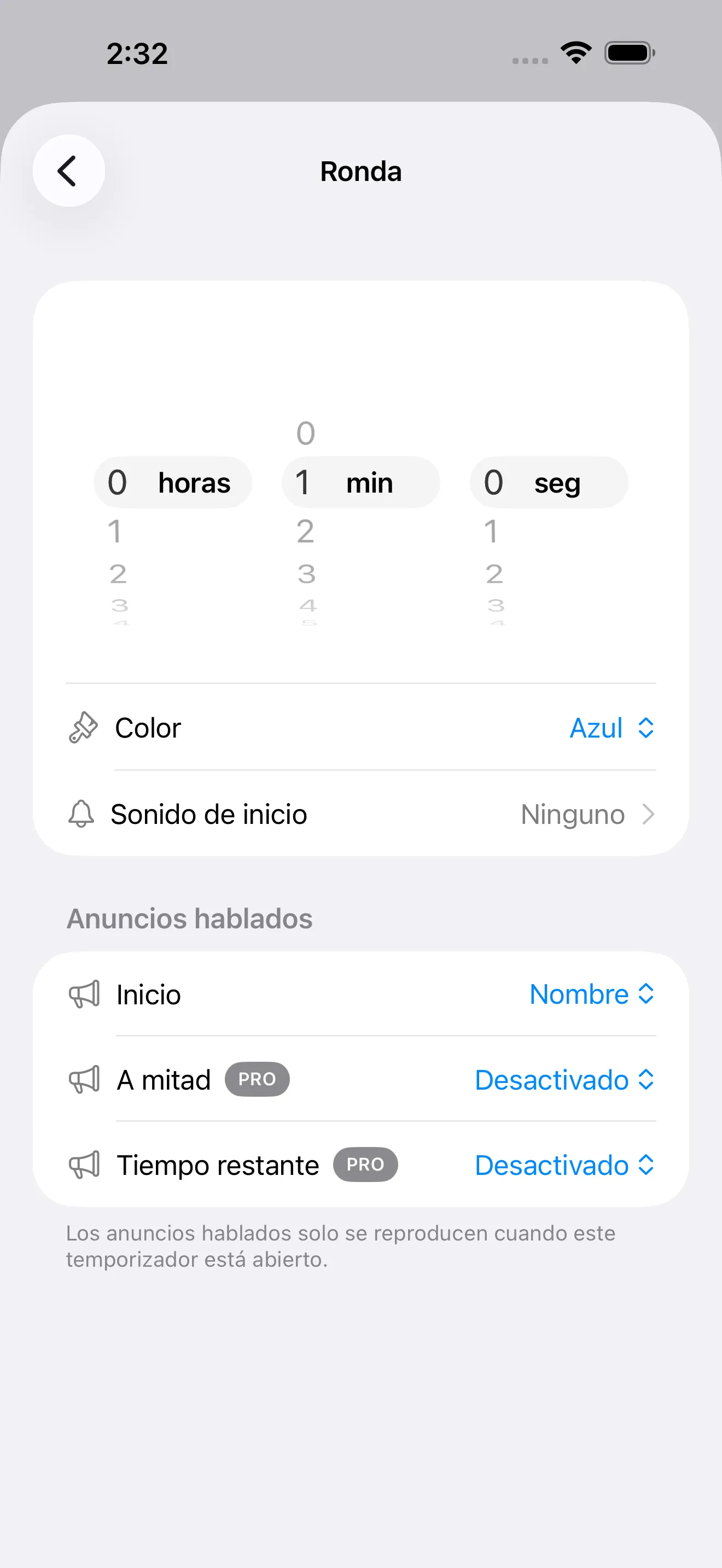The image size is (722, 1568).
Task: Click the PRO badge next to A mitad
Action: [257, 1079]
